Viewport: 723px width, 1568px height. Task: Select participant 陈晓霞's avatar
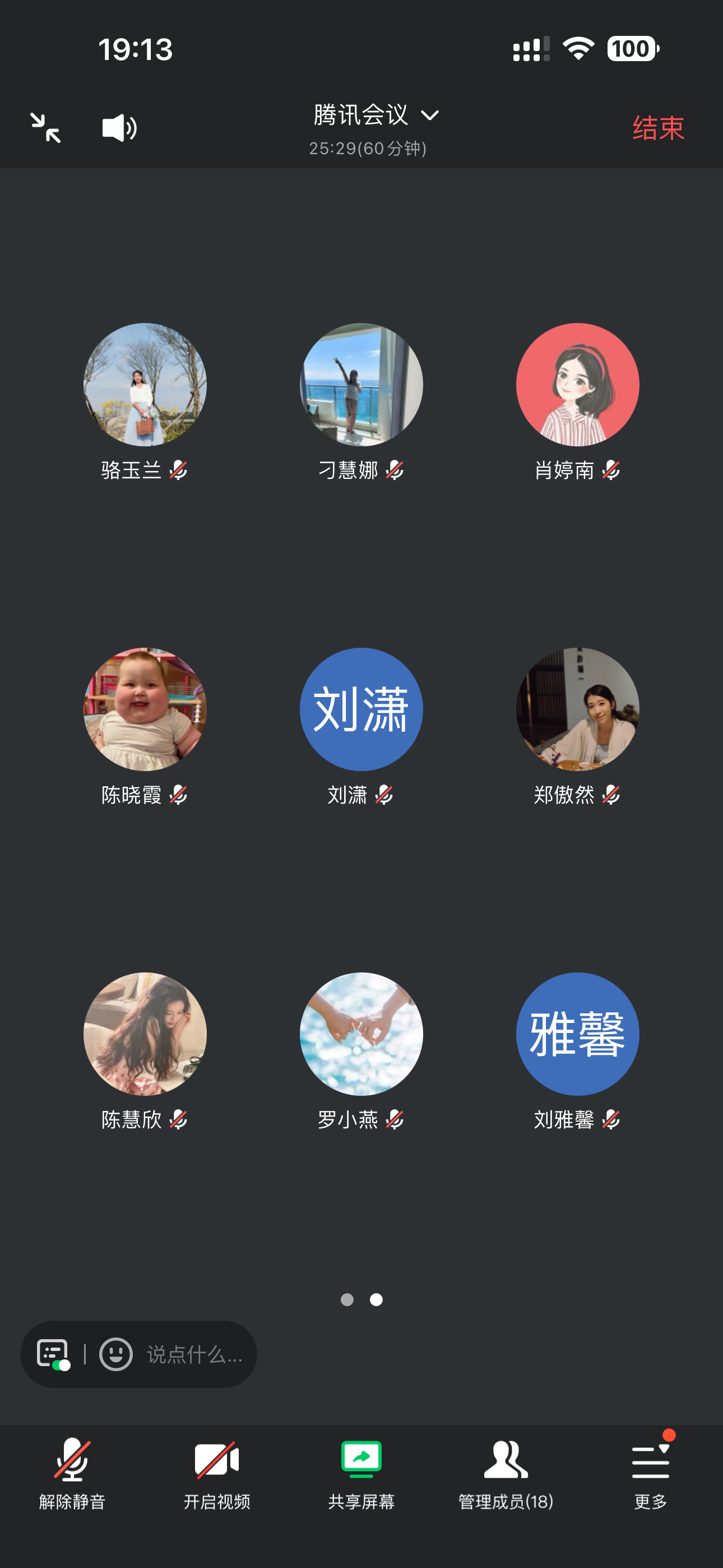point(145,709)
